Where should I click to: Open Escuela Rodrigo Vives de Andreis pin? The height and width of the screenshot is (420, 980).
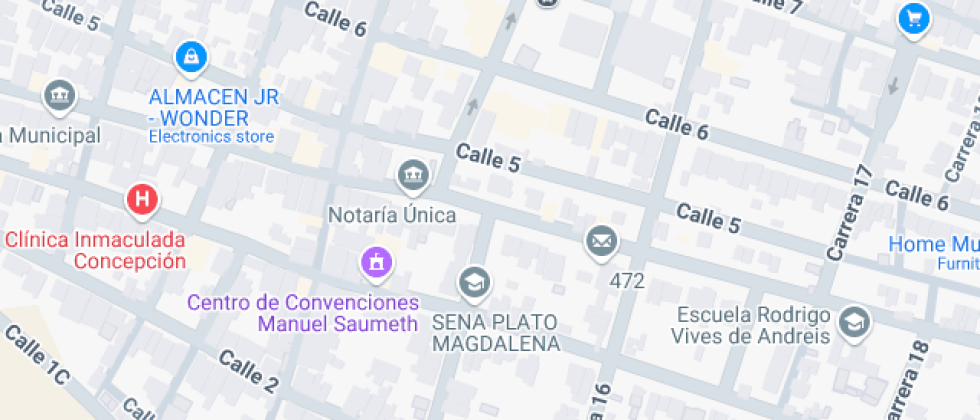[854, 322]
